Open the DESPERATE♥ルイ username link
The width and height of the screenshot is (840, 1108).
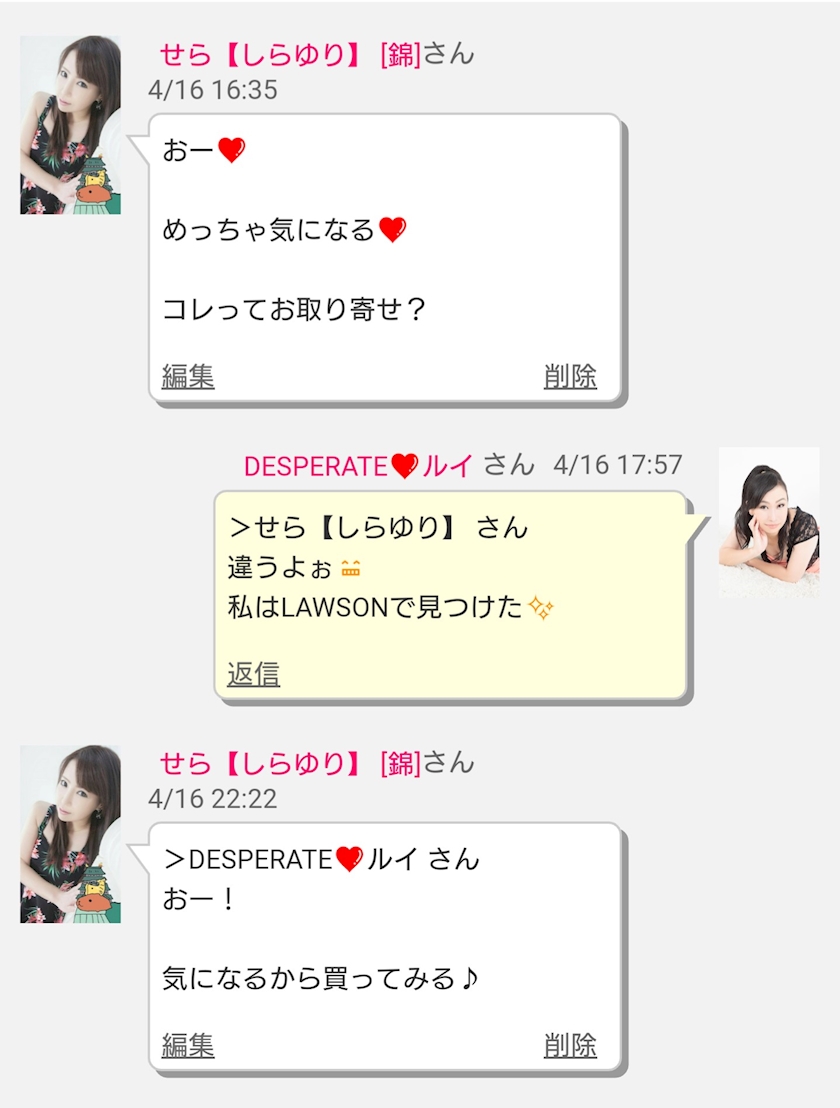(x=357, y=465)
